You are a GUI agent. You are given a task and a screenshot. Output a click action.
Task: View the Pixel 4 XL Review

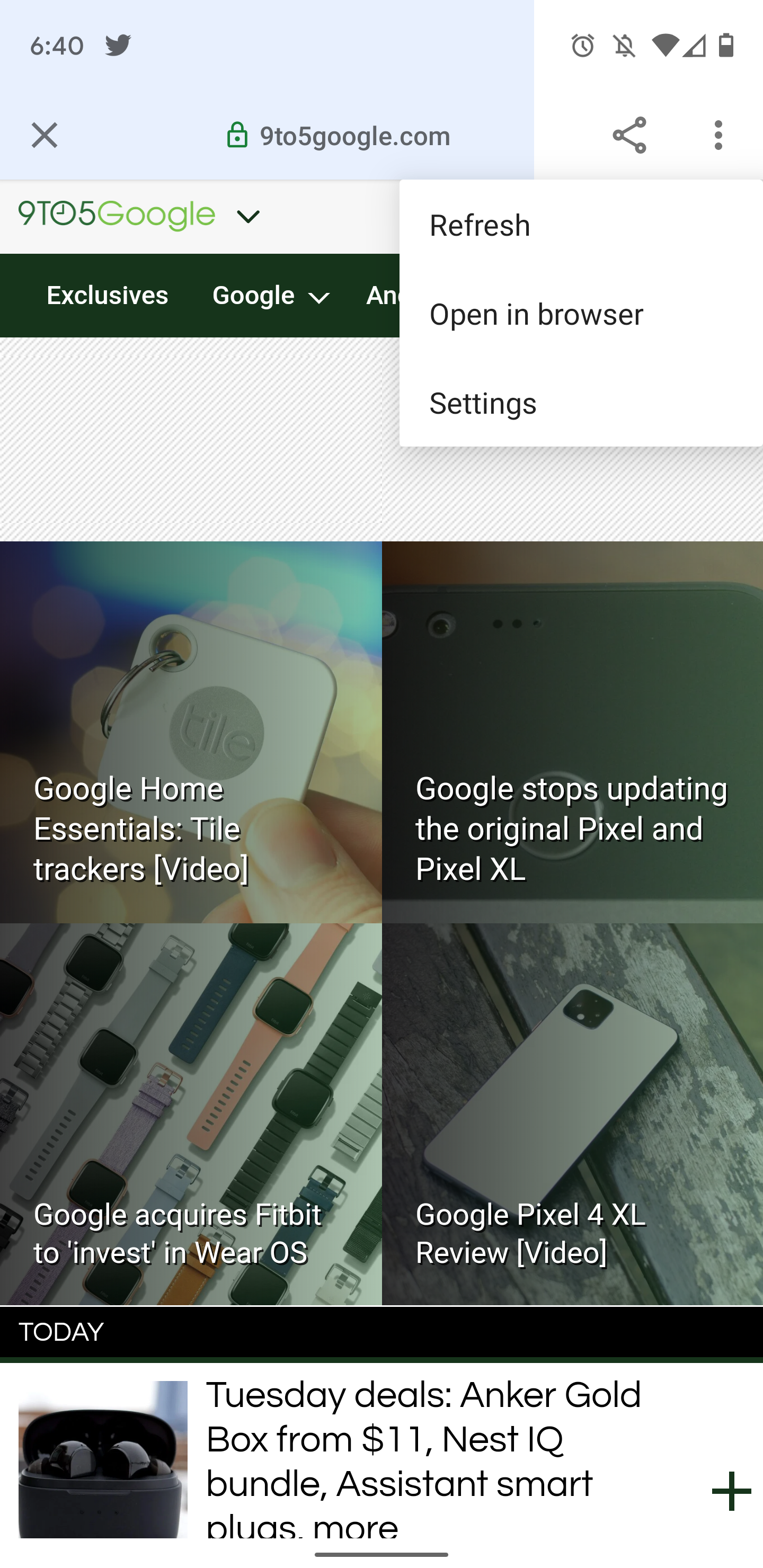pos(572,1114)
